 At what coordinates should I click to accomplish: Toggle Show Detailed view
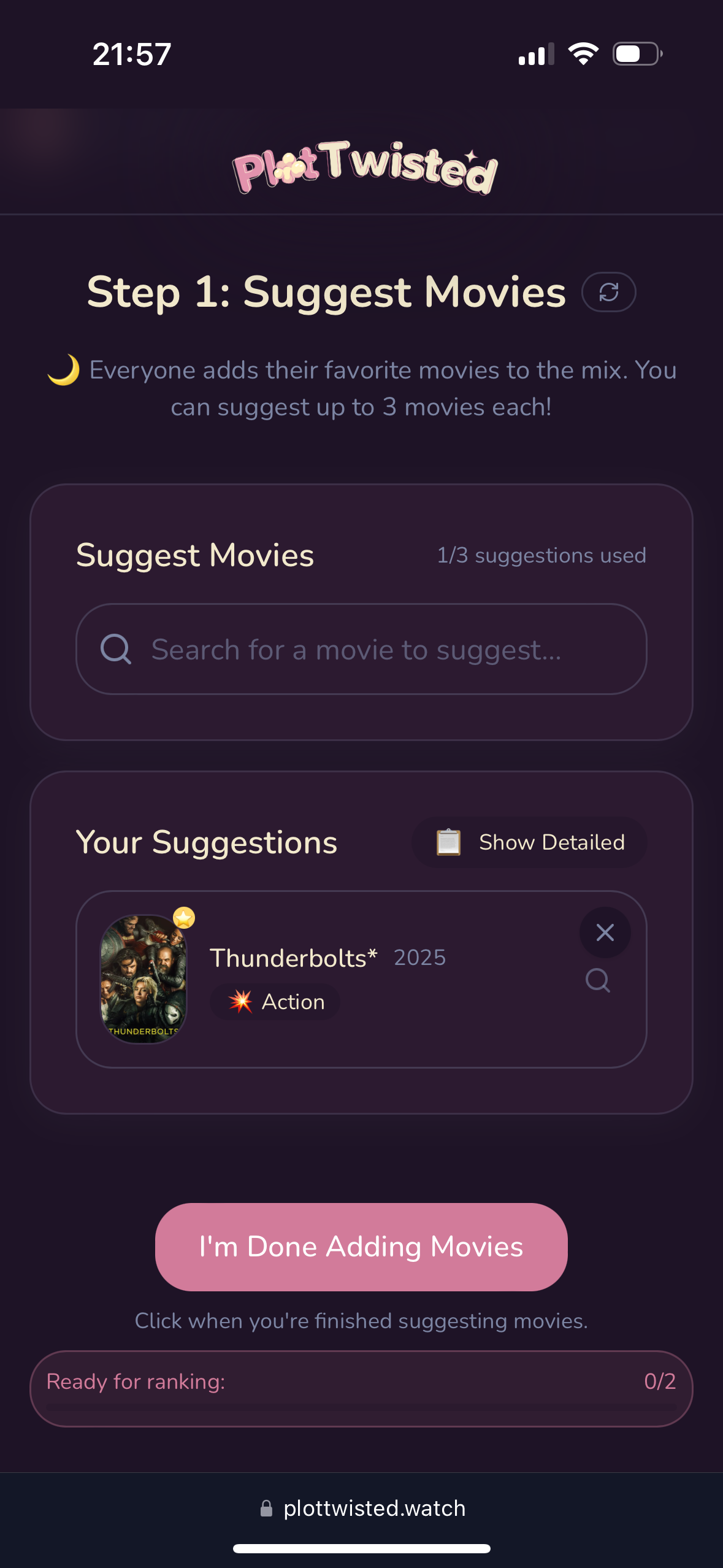tap(530, 842)
